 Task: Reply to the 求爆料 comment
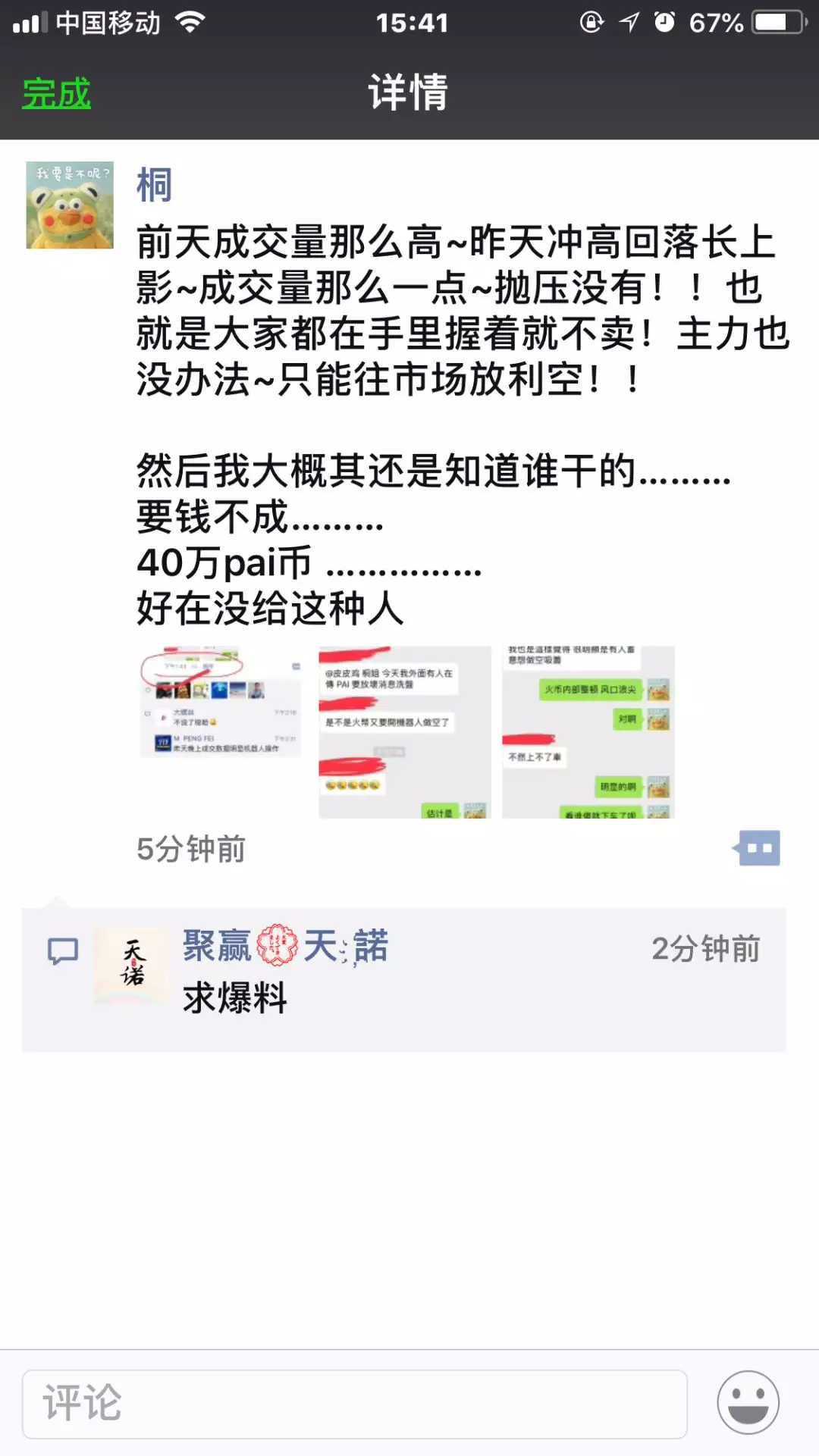click(x=235, y=997)
